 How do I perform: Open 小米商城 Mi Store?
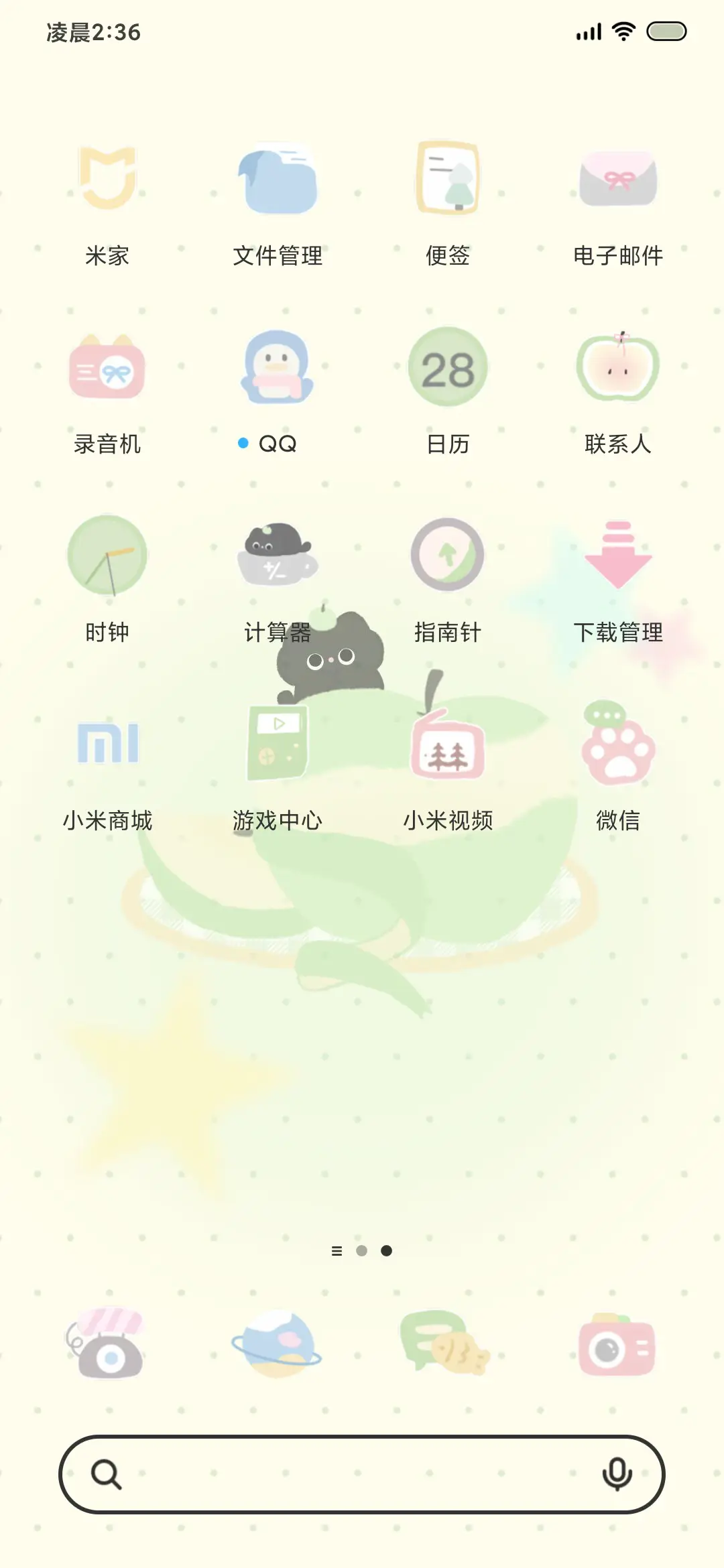[107, 745]
